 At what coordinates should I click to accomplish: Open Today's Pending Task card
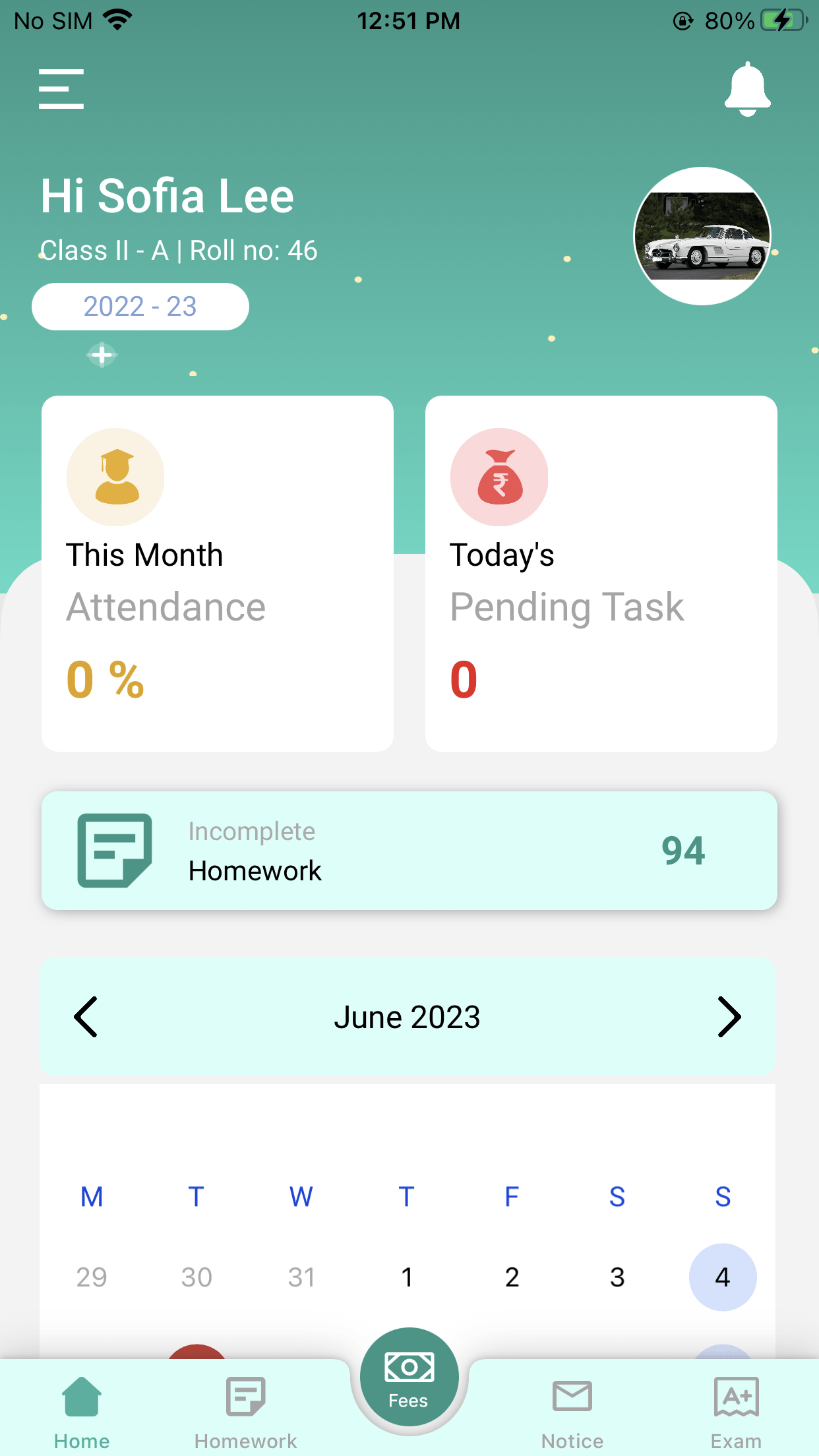tap(601, 573)
